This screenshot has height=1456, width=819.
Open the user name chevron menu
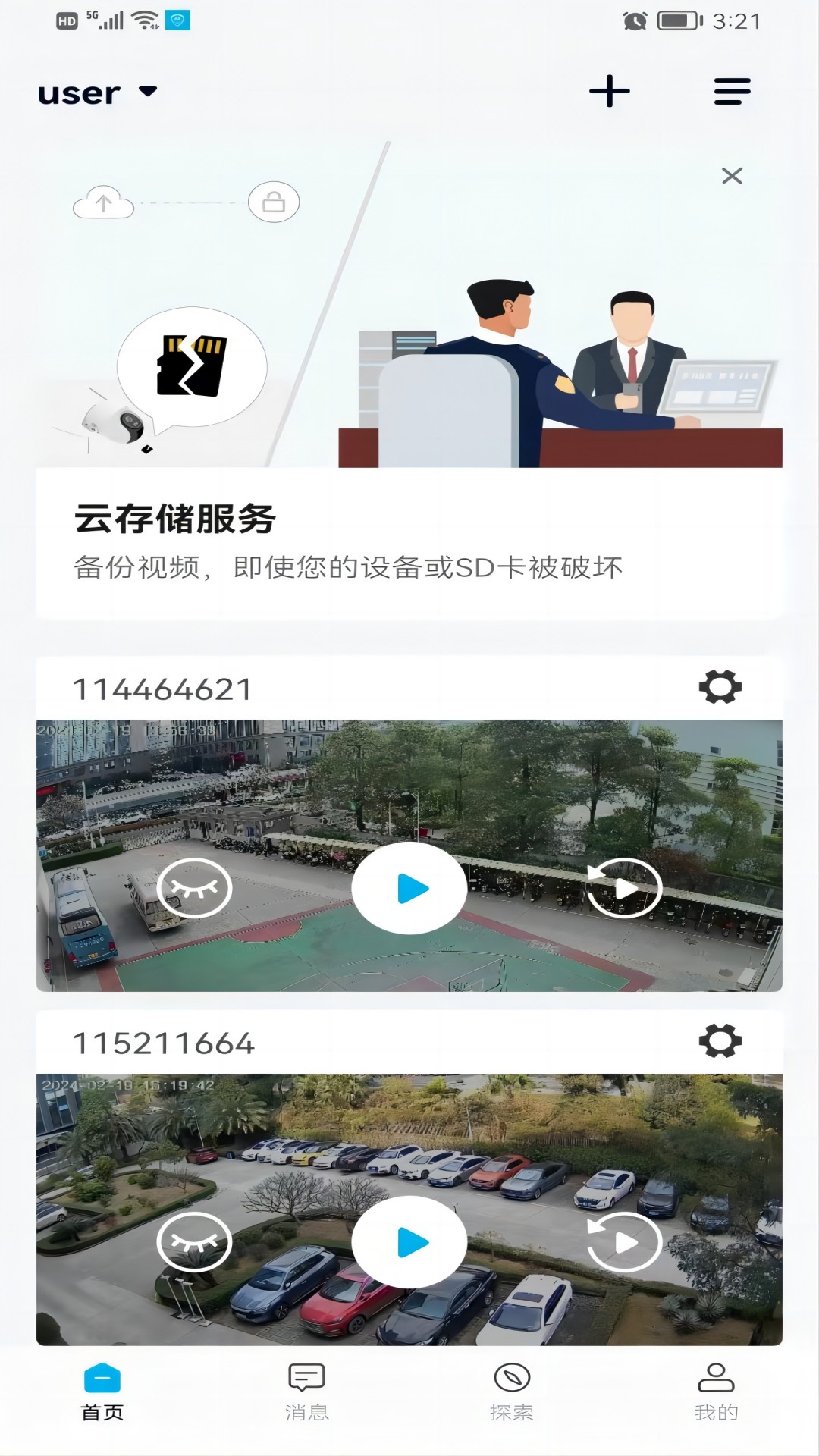click(x=147, y=93)
